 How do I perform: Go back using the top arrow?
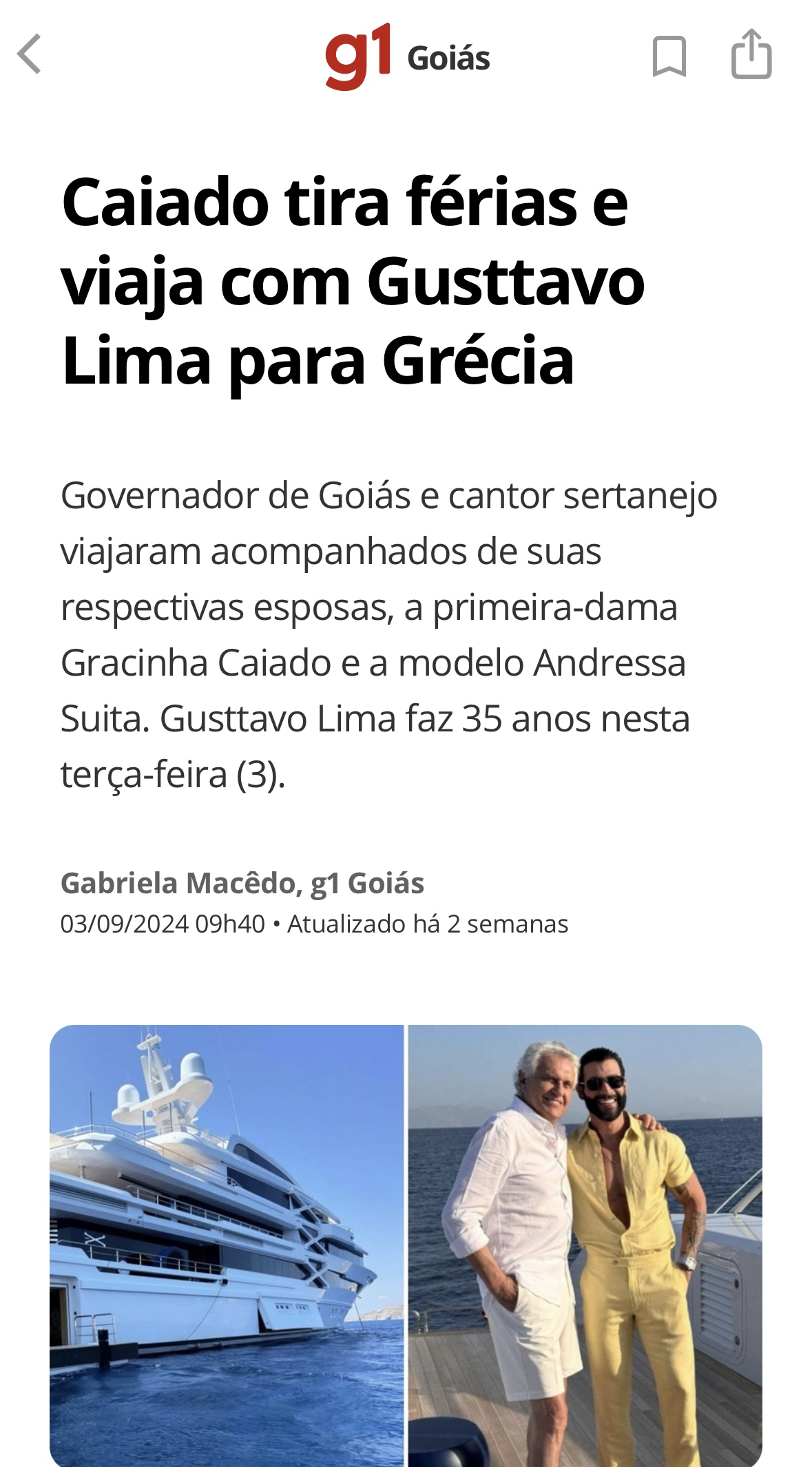click(29, 54)
